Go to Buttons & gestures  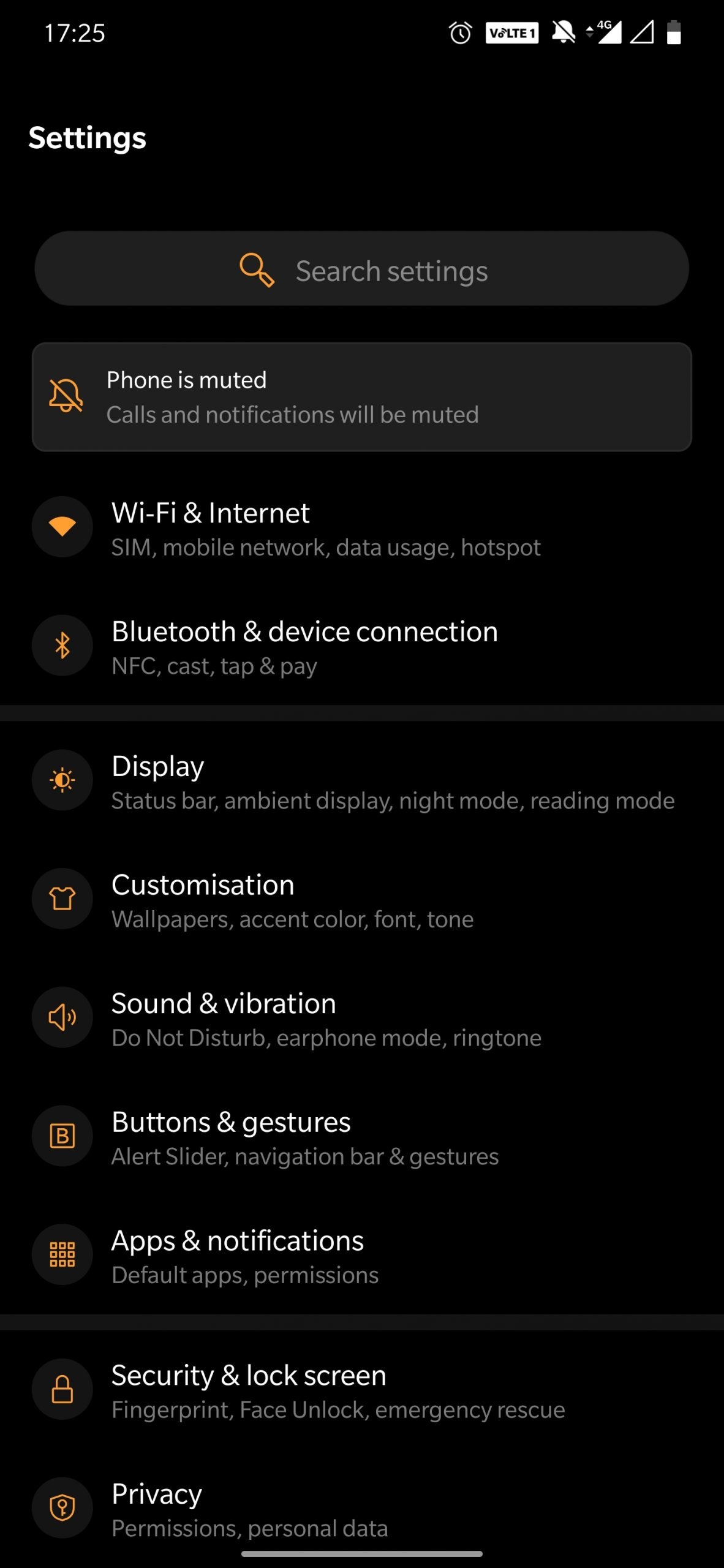[x=361, y=1137]
